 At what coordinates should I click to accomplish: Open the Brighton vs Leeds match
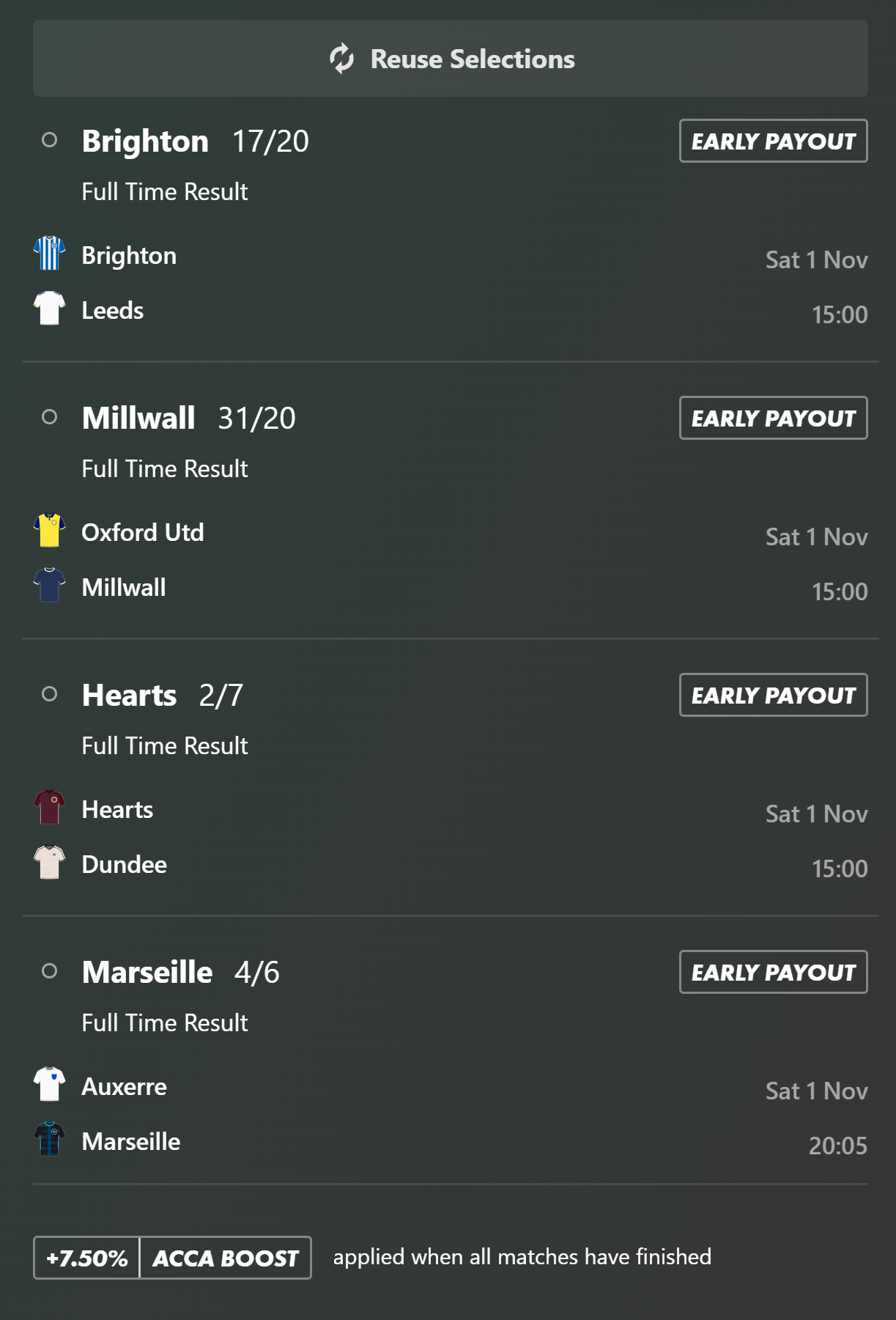point(293,283)
